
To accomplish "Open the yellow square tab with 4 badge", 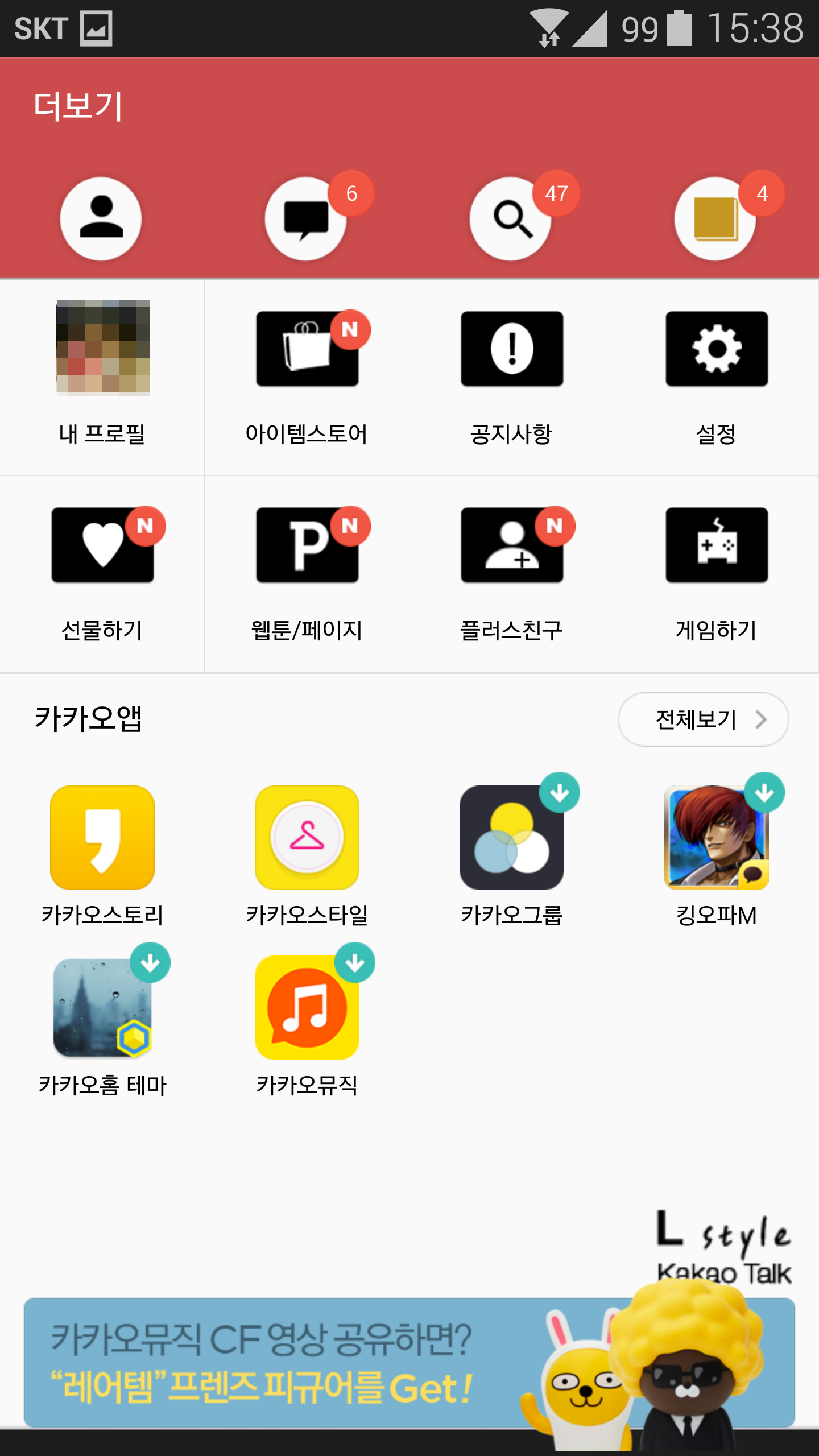I will tap(715, 219).
